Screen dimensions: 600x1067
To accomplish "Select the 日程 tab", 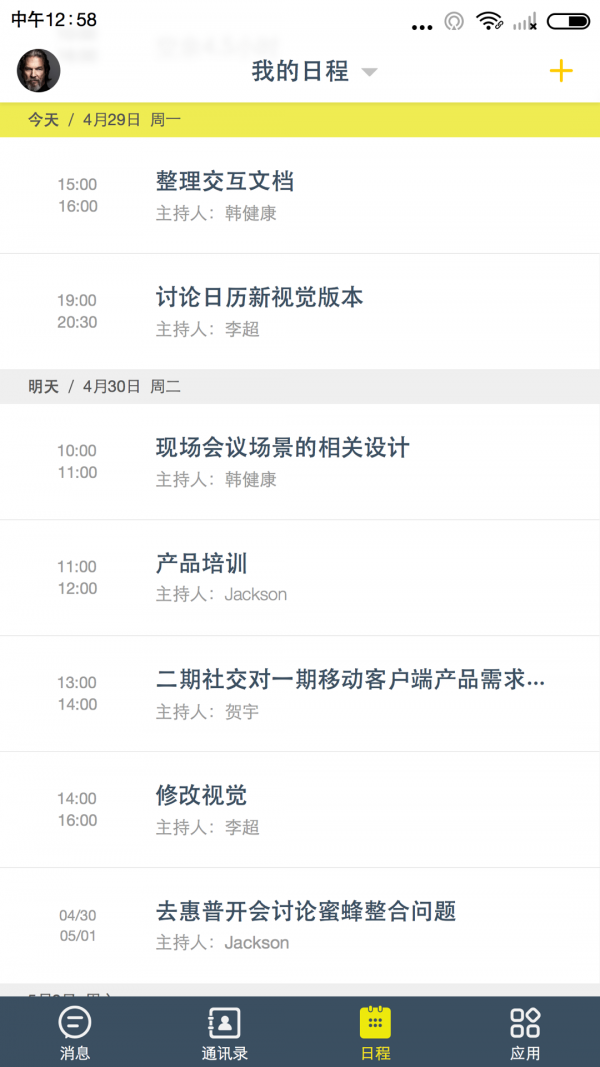I will (x=375, y=1032).
